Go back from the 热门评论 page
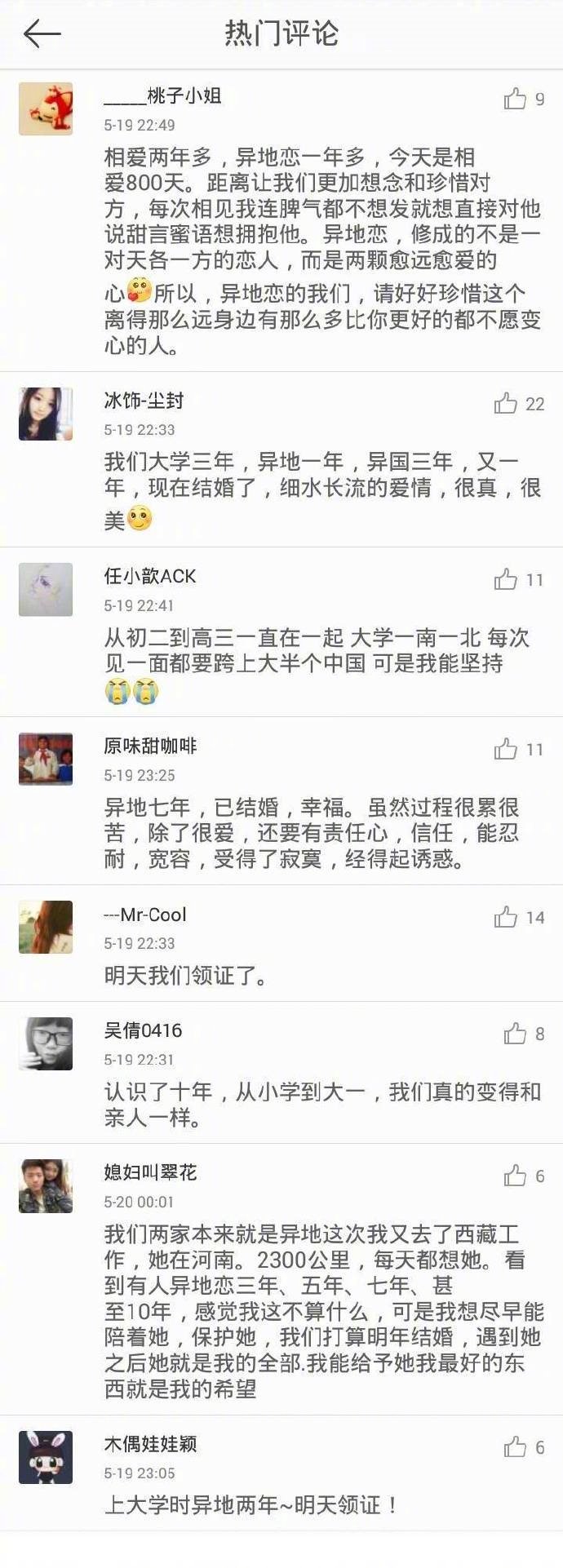Image resolution: width=563 pixels, height=1568 pixels. pyautogui.click(x=42, y=33)
